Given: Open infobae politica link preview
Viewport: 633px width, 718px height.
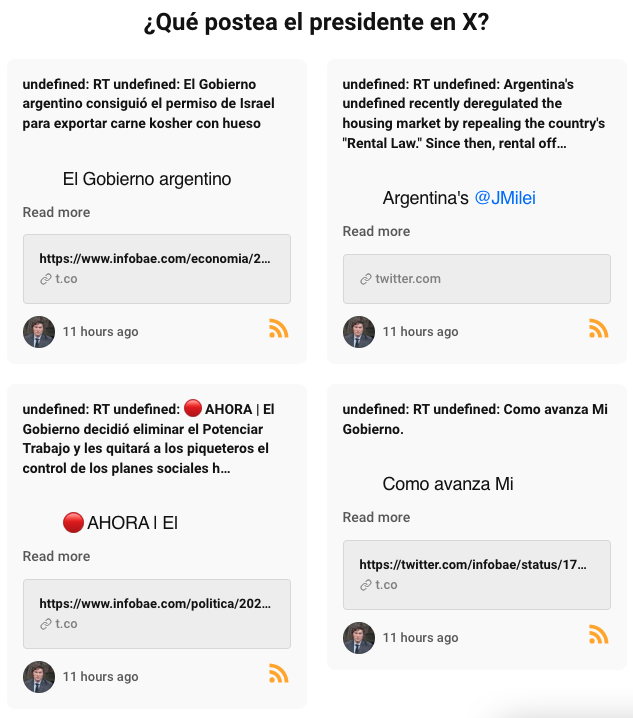Looking at the screenshot, I should [x=157, y=613].
